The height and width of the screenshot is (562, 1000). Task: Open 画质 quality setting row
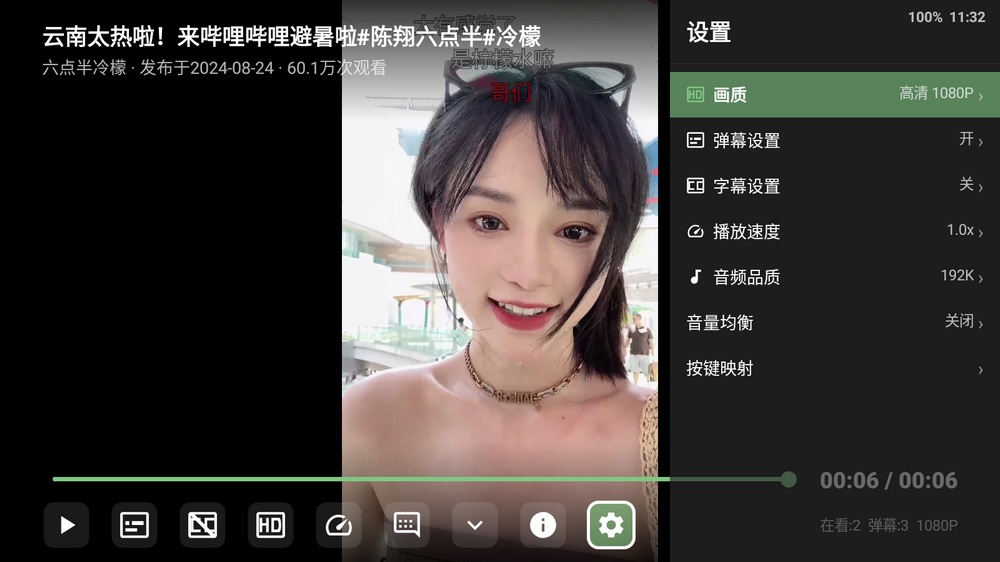pos(835,94)
